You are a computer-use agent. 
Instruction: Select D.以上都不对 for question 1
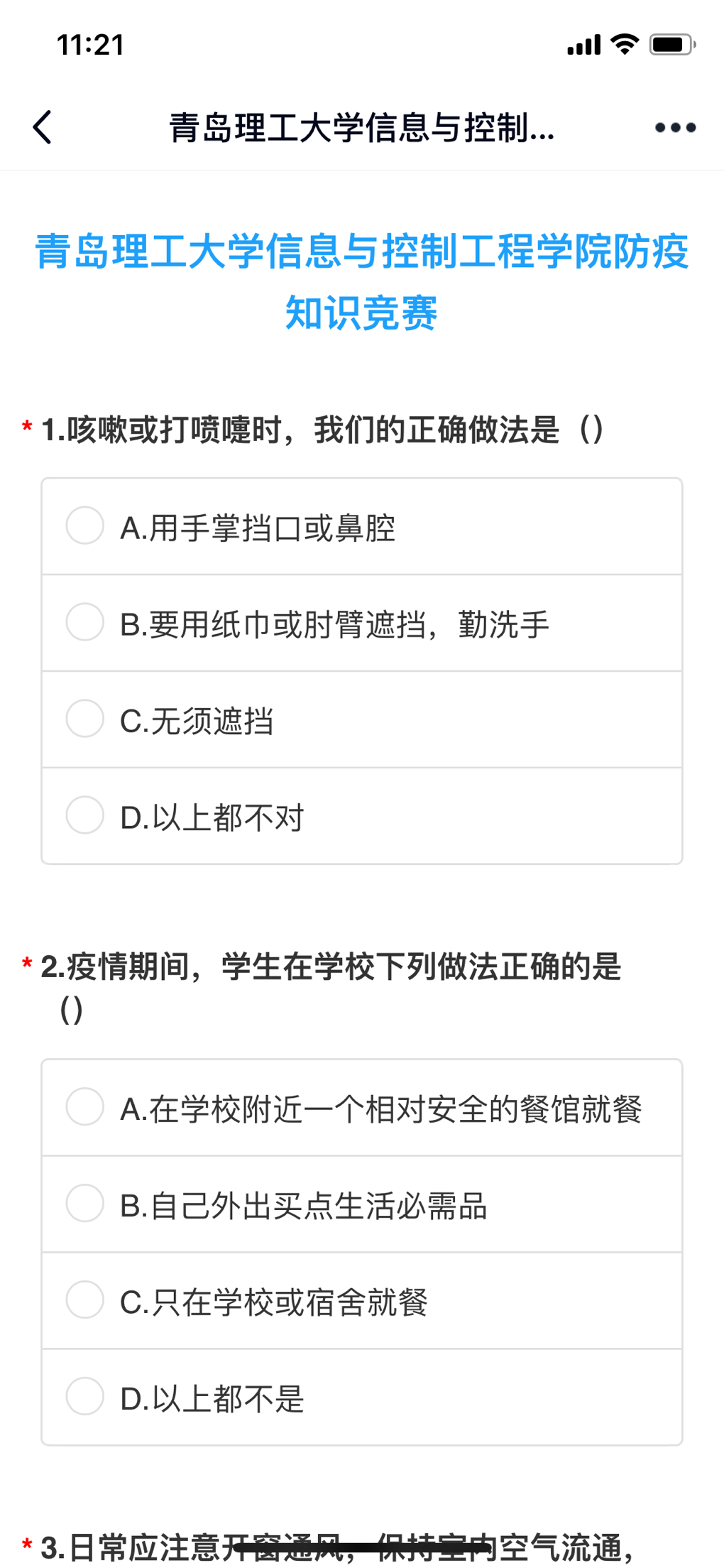coord(85,815)
